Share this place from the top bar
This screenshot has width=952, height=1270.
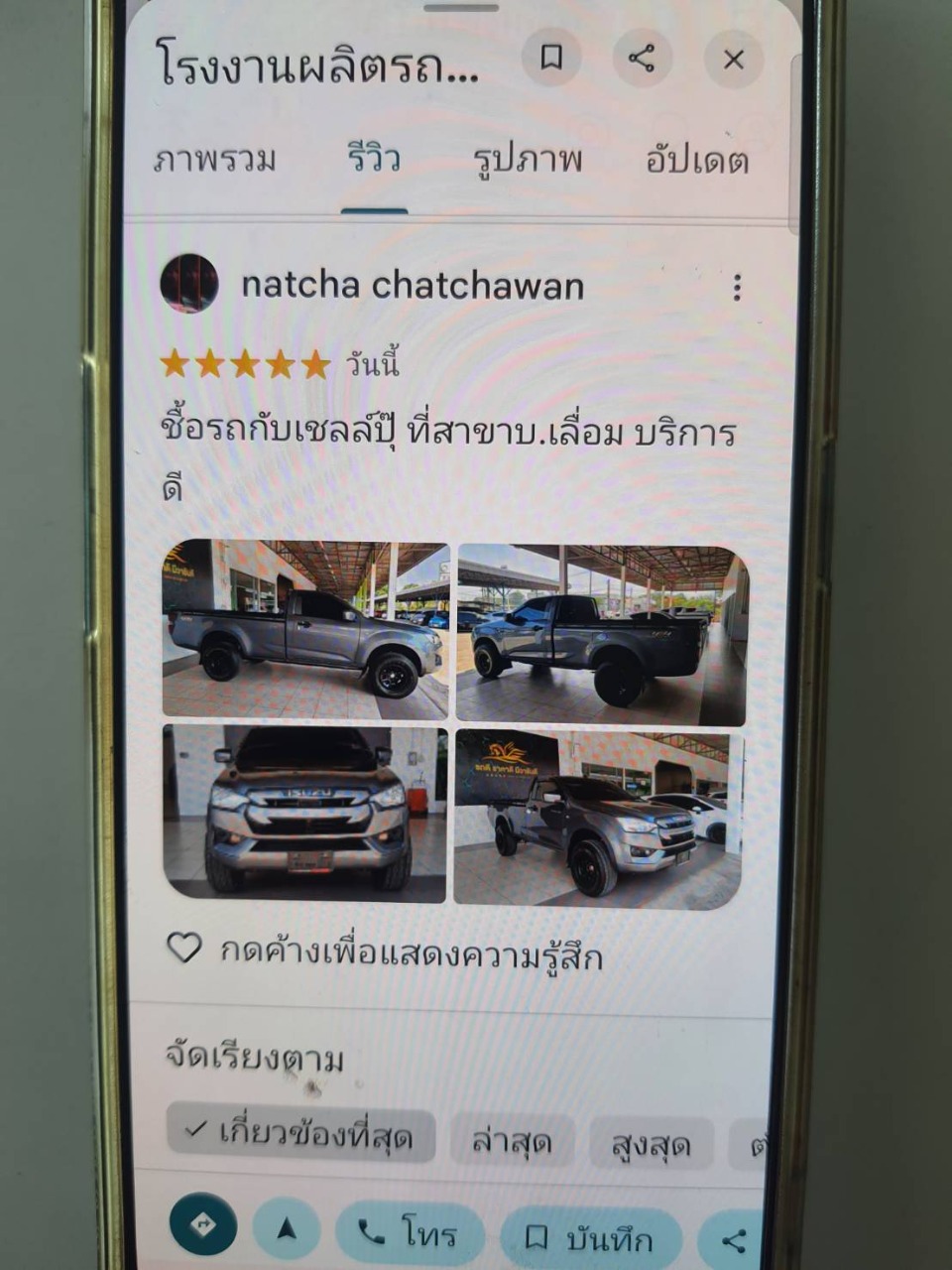coord(642,58)
